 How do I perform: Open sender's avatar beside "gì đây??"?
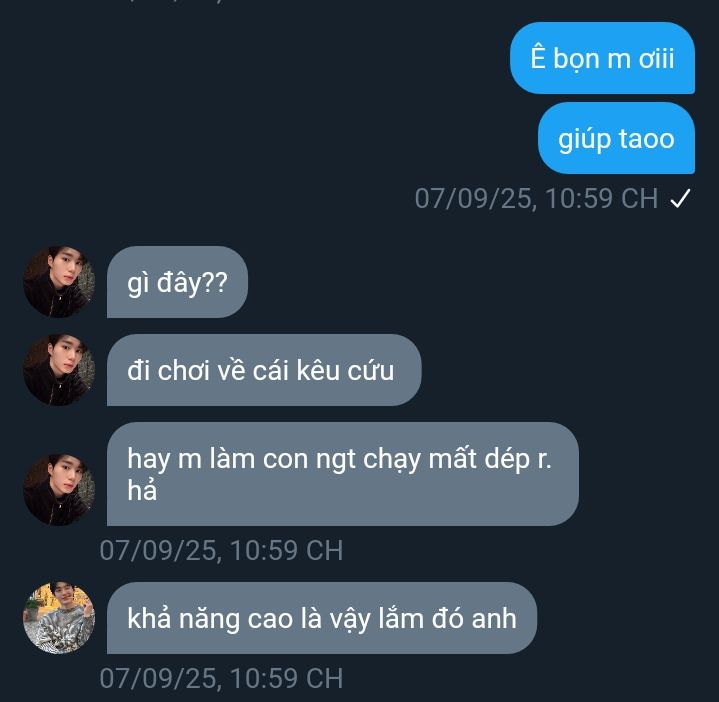(x=59, y=282)
